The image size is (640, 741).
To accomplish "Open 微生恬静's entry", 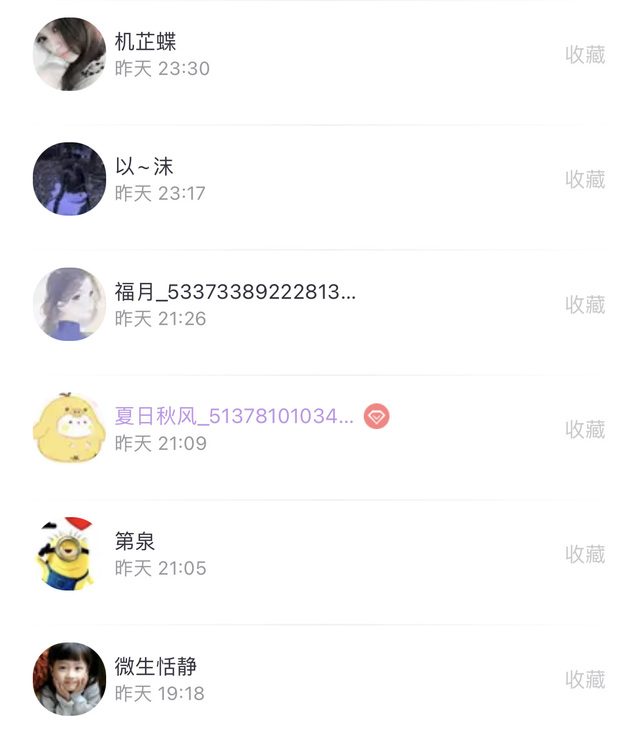I will click(320, 679).
